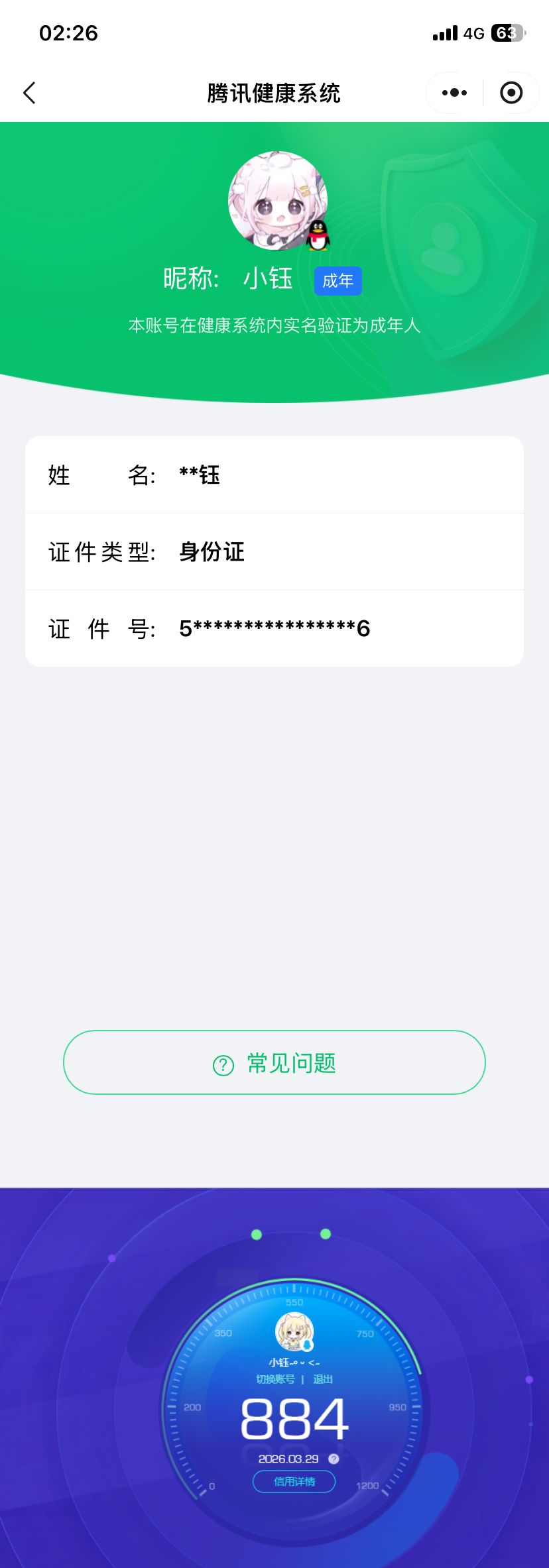Tap the QQ penguin badge on the avatar

316,237
